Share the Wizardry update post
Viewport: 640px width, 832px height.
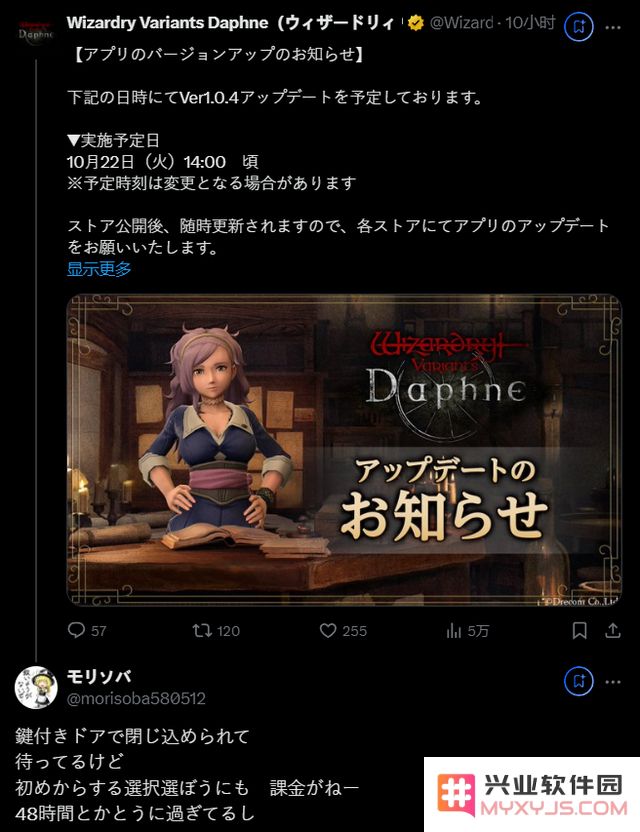click(612, 630)
